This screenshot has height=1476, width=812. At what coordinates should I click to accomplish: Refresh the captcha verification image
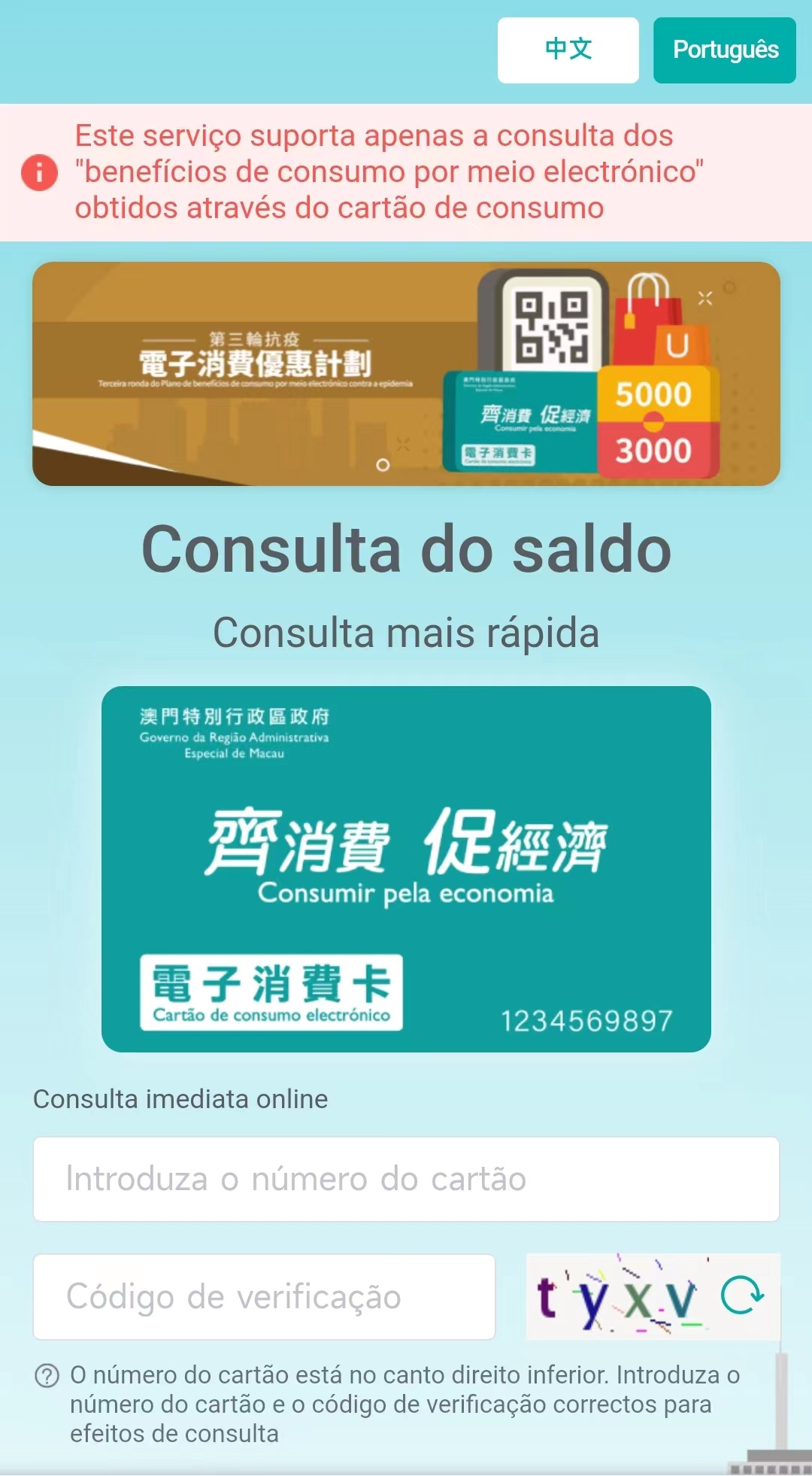click(742, 1295)
